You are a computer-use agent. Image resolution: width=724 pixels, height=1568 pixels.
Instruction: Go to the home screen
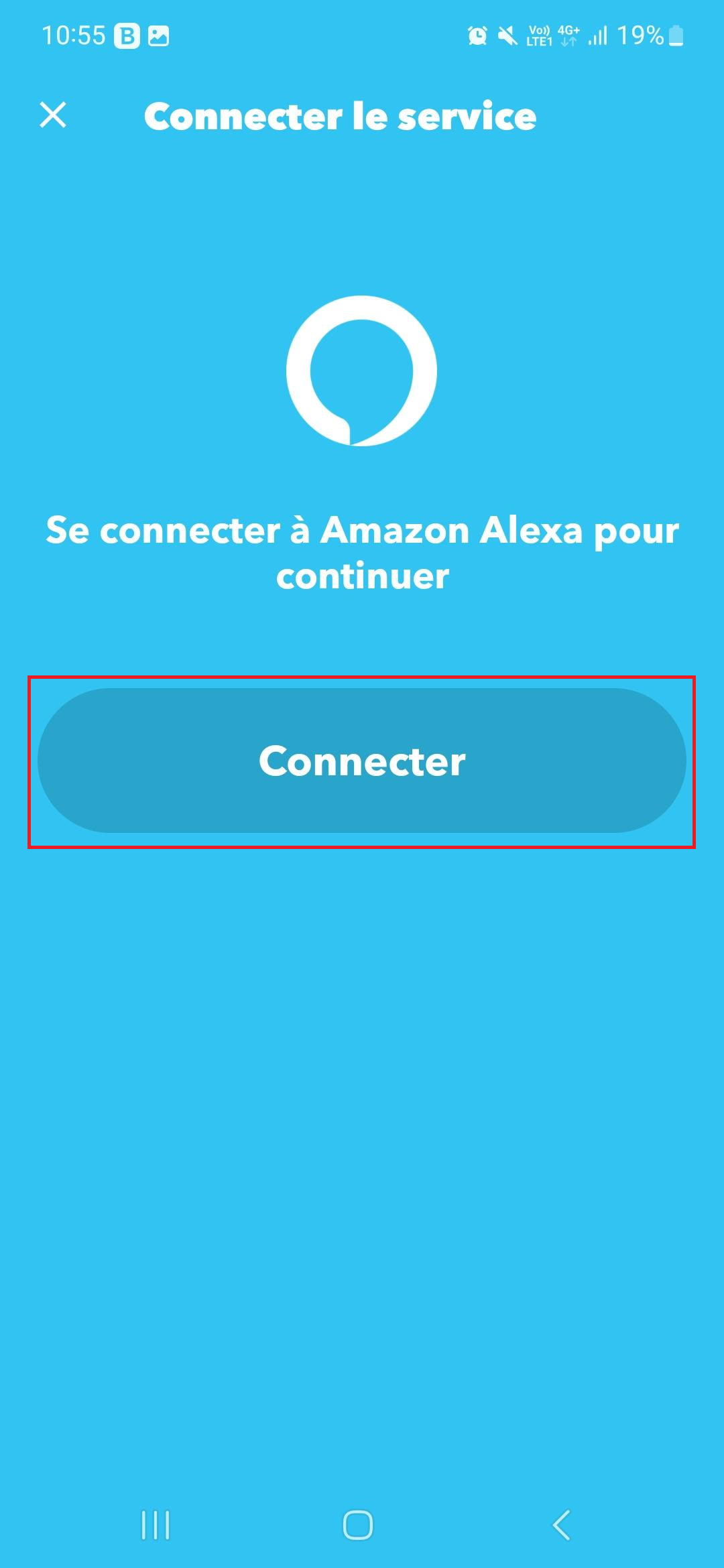(x=358, y=1526)
